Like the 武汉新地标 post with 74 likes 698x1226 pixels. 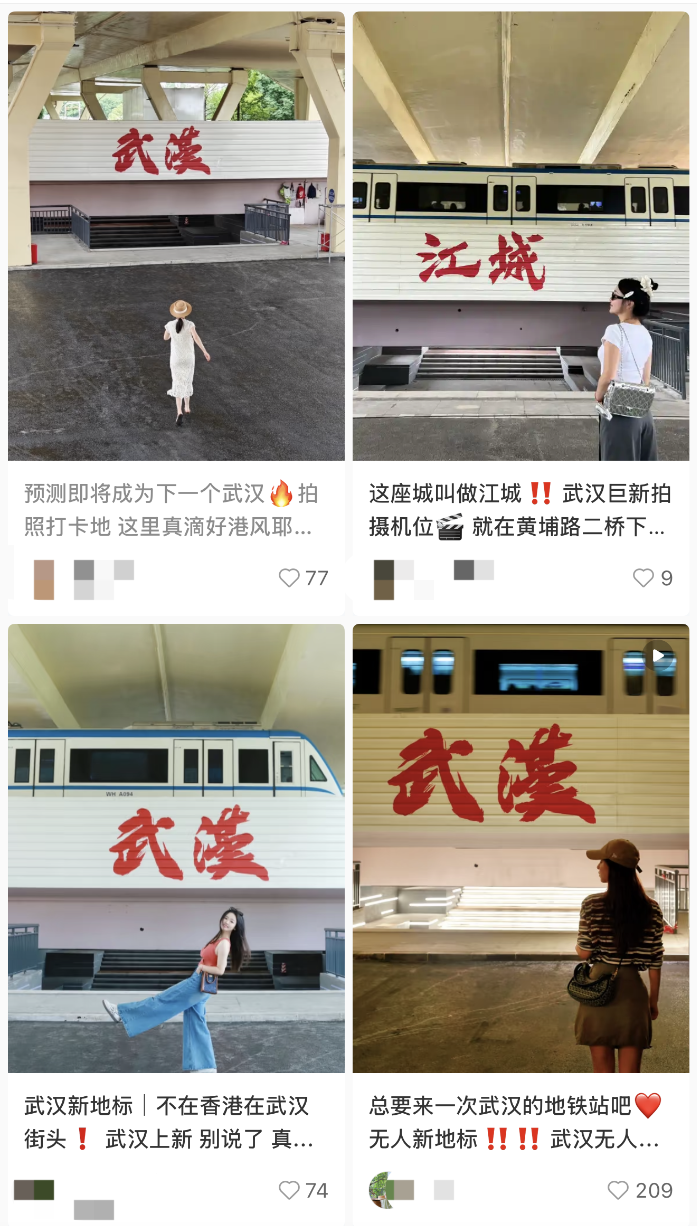tap(289, 1190)
